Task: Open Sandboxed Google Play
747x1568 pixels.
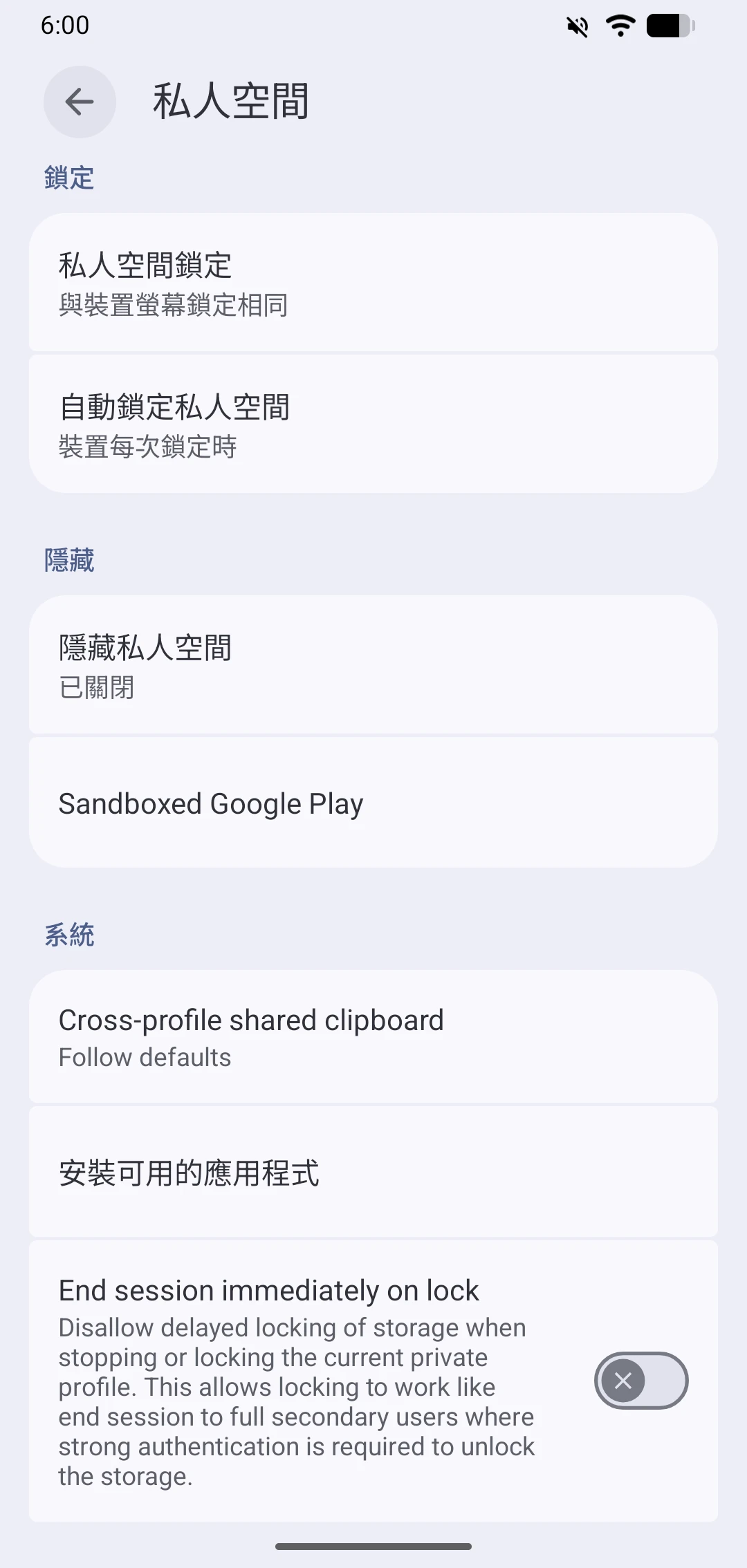Action: click(373, 803)
